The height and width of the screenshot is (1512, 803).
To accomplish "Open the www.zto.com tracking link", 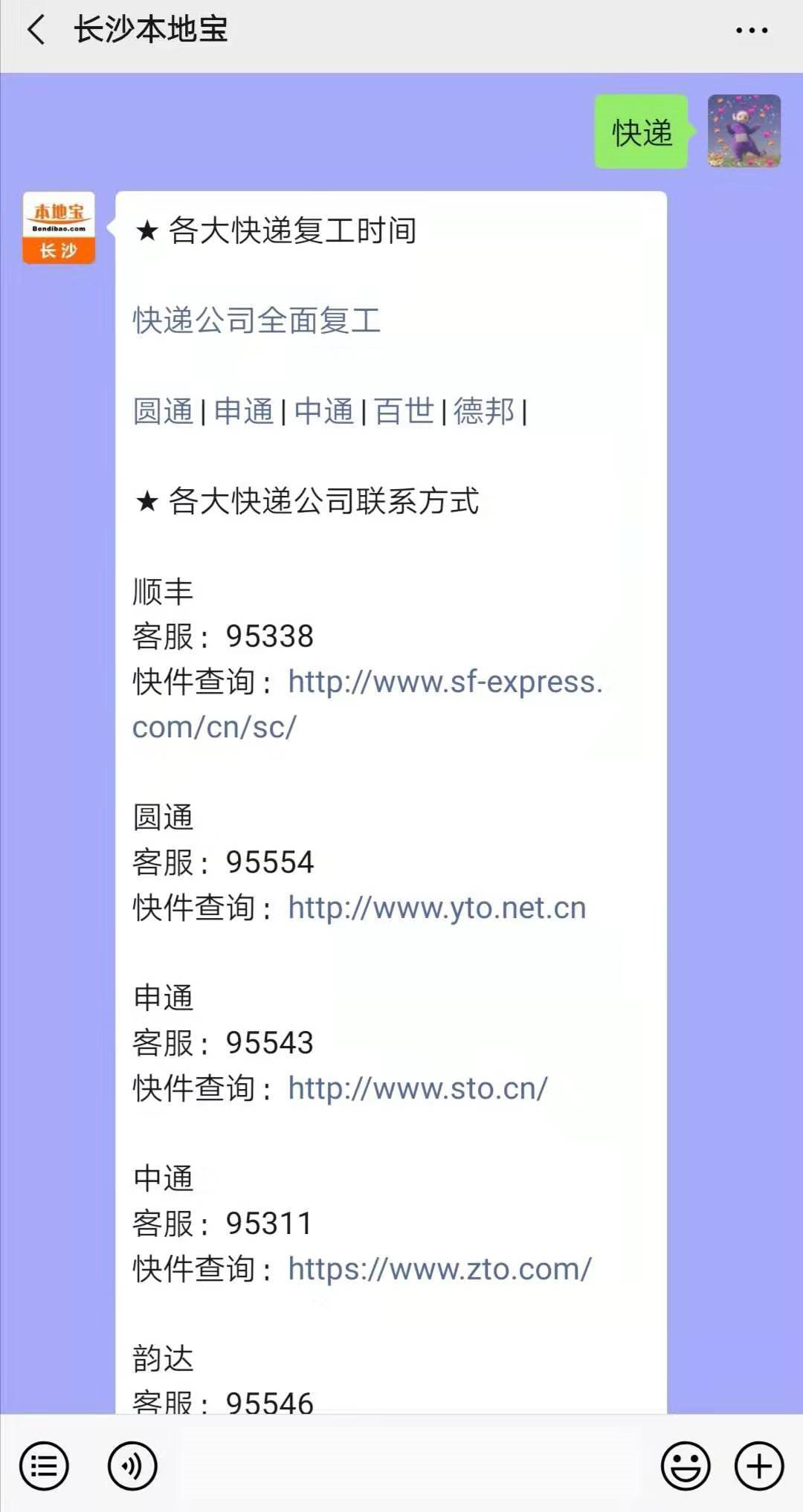I will pyautogui.click(x=439, y=1269).
